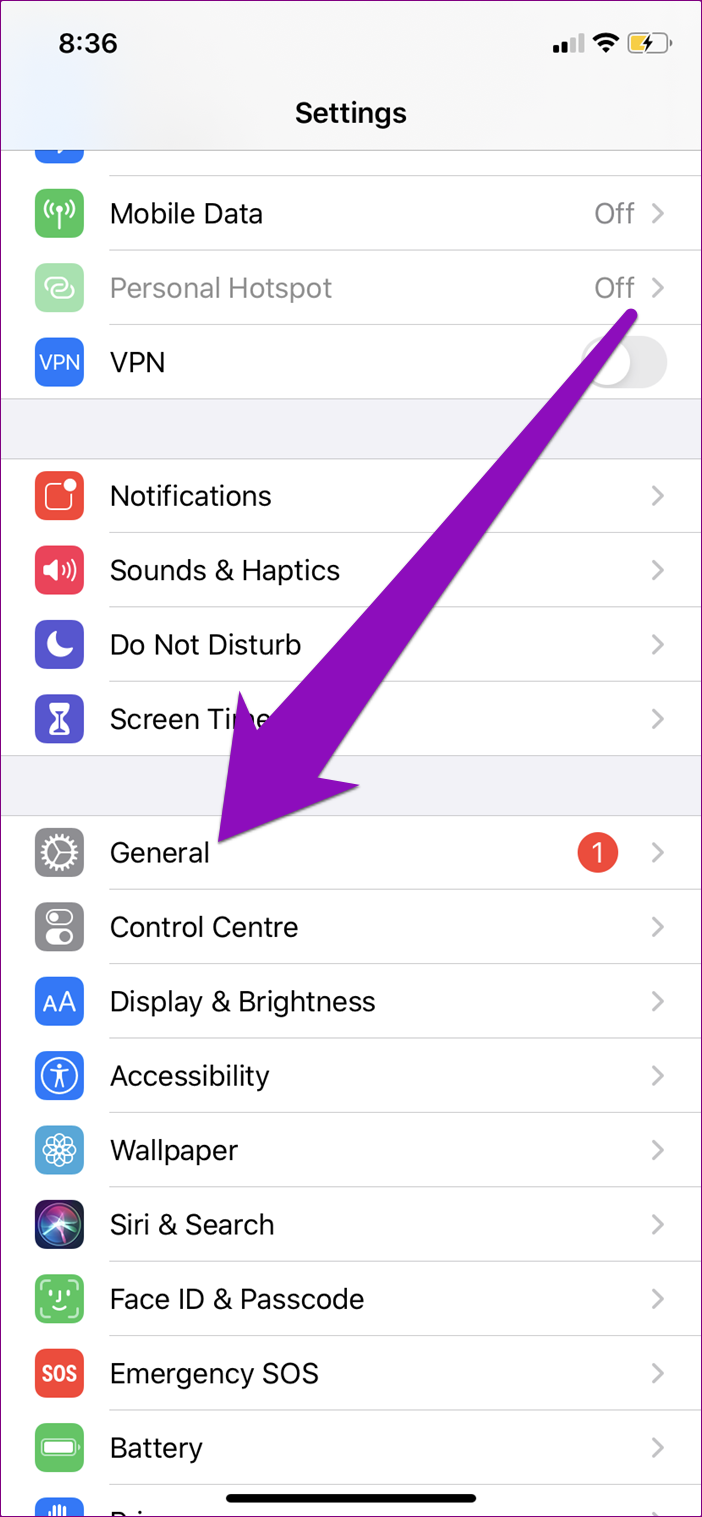702x1517 pixels.
Task: Open Mobile Data settings
Action: click(351, 213)
